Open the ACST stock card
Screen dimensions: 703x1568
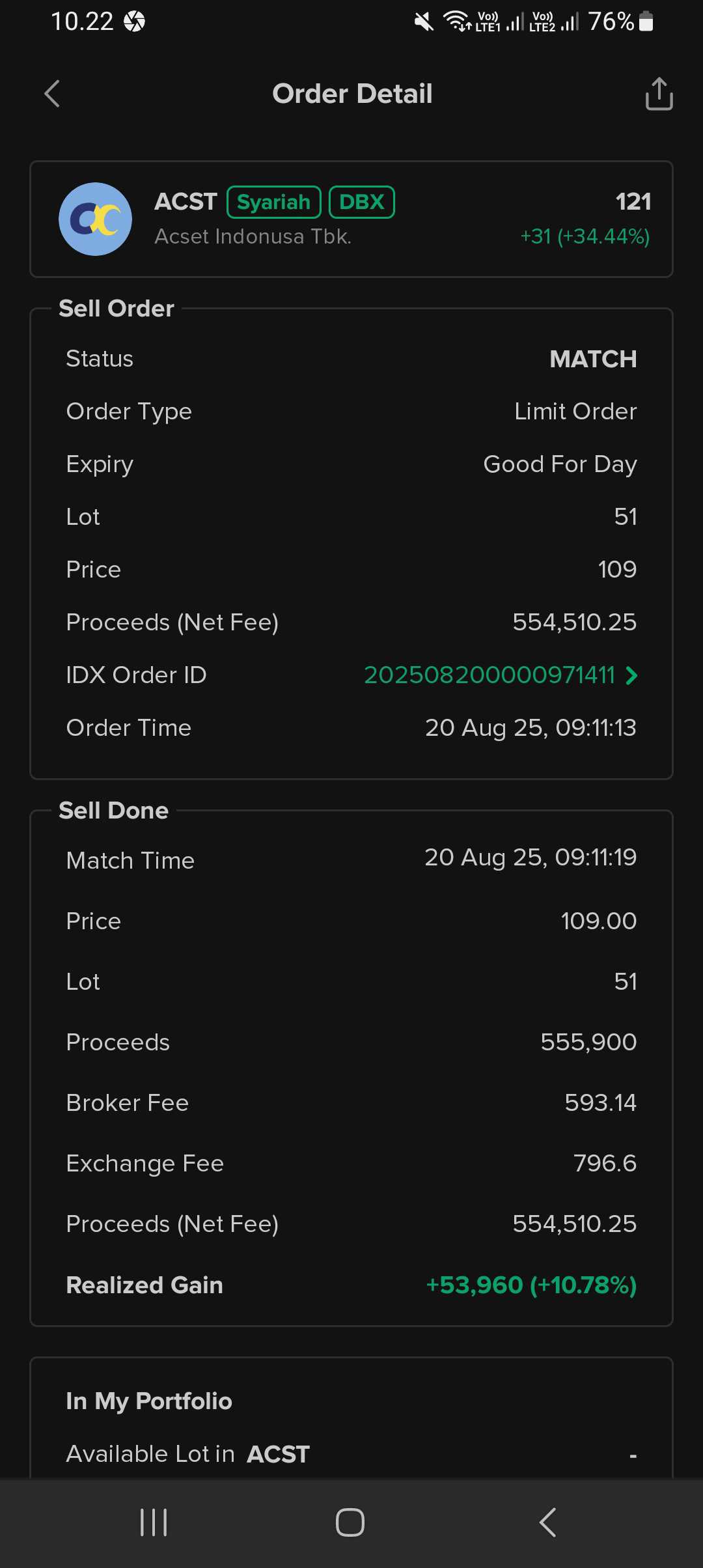pos(351,219)
